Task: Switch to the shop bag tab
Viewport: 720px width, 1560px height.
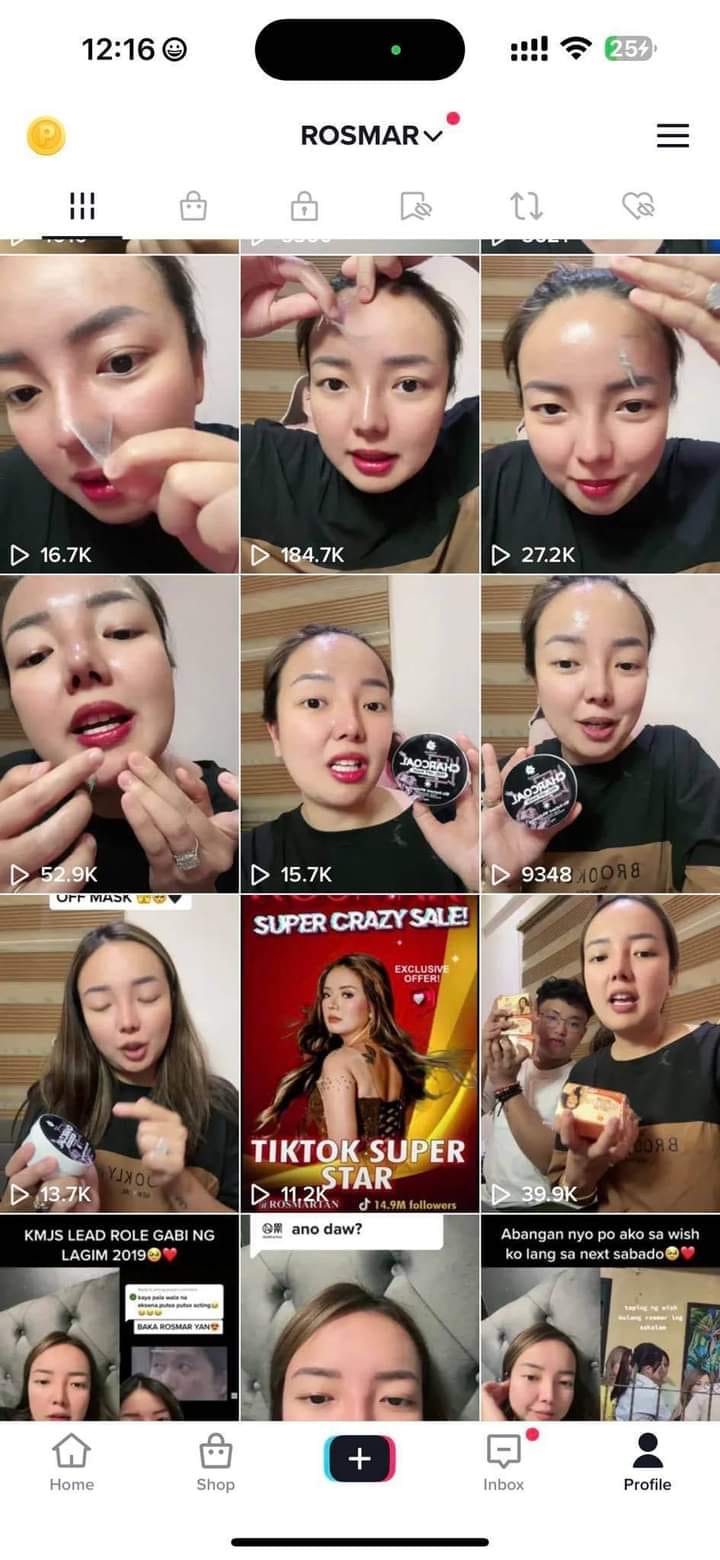Action: pos(193,206)
